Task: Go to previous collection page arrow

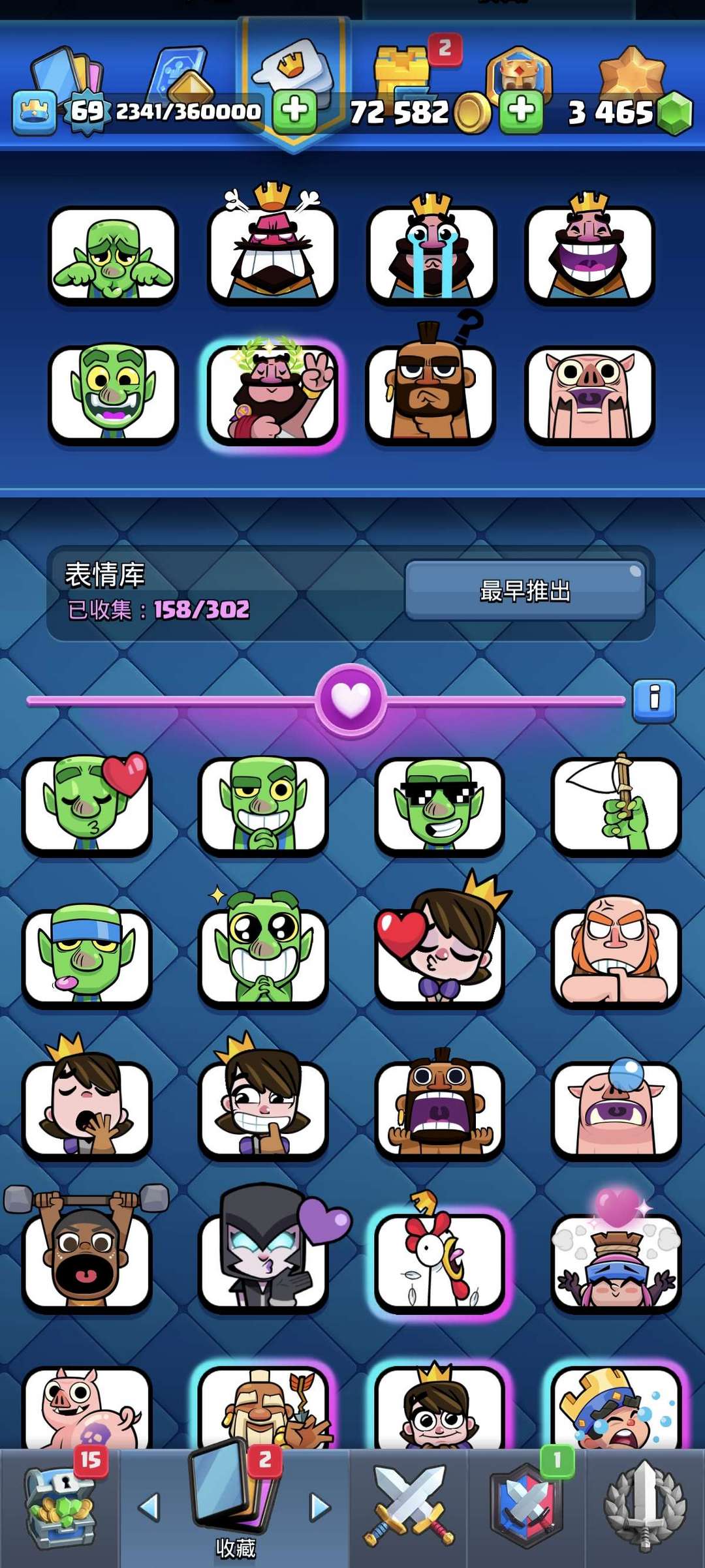Action: pos(149,1507)
